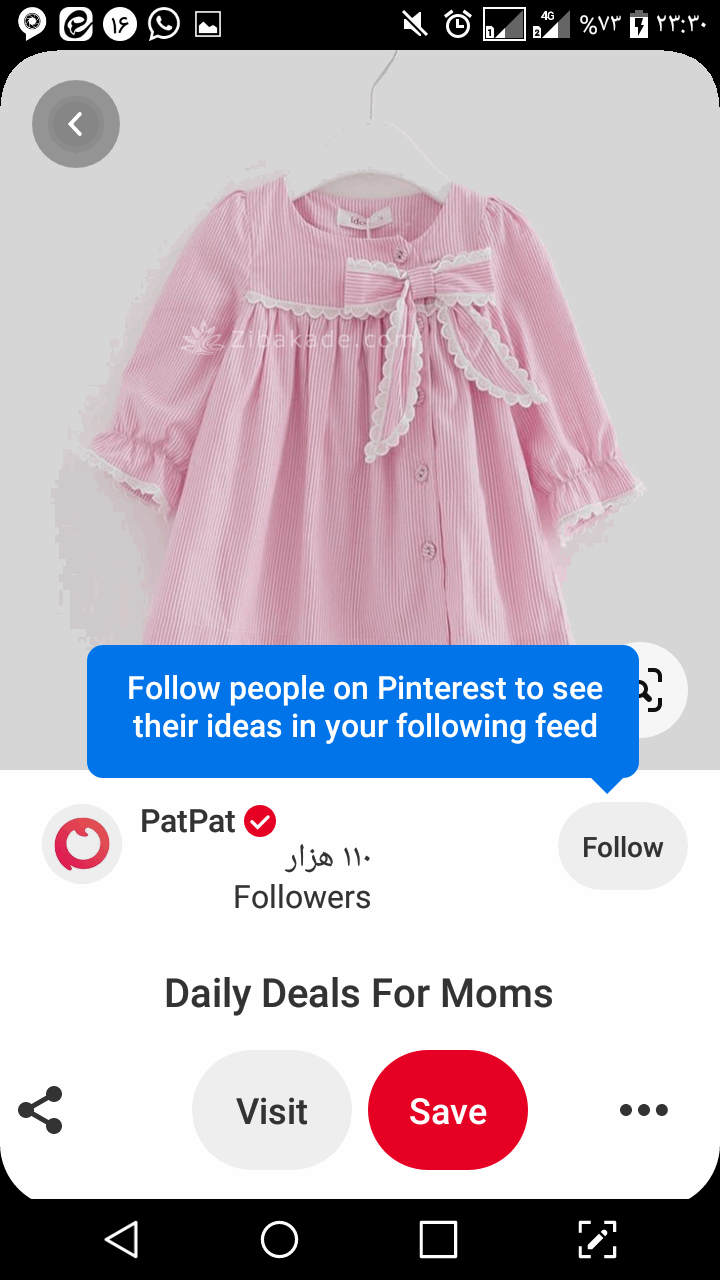Open the pink dress pin image
The height and width of the screenshot is (1280, 720).
click(360, 400)
